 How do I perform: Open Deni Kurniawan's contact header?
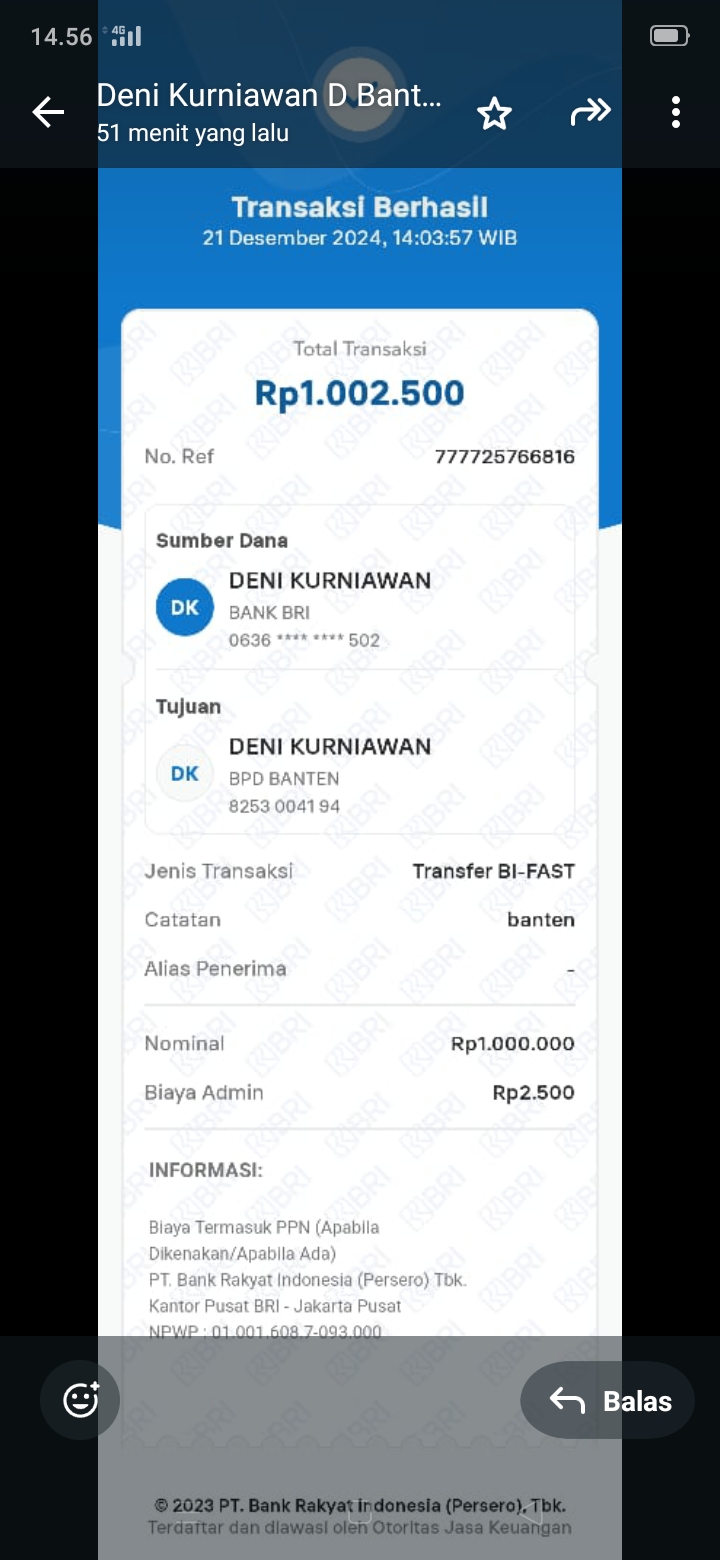tap(268, 112)
